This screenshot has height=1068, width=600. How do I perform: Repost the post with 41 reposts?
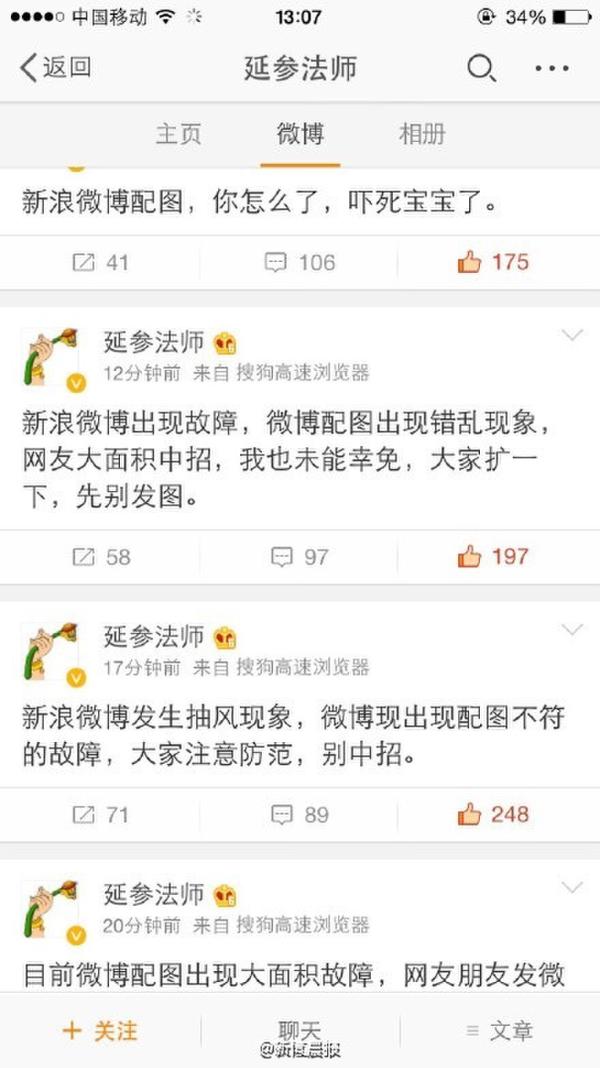pyautogui.click(x=100, y=262)
